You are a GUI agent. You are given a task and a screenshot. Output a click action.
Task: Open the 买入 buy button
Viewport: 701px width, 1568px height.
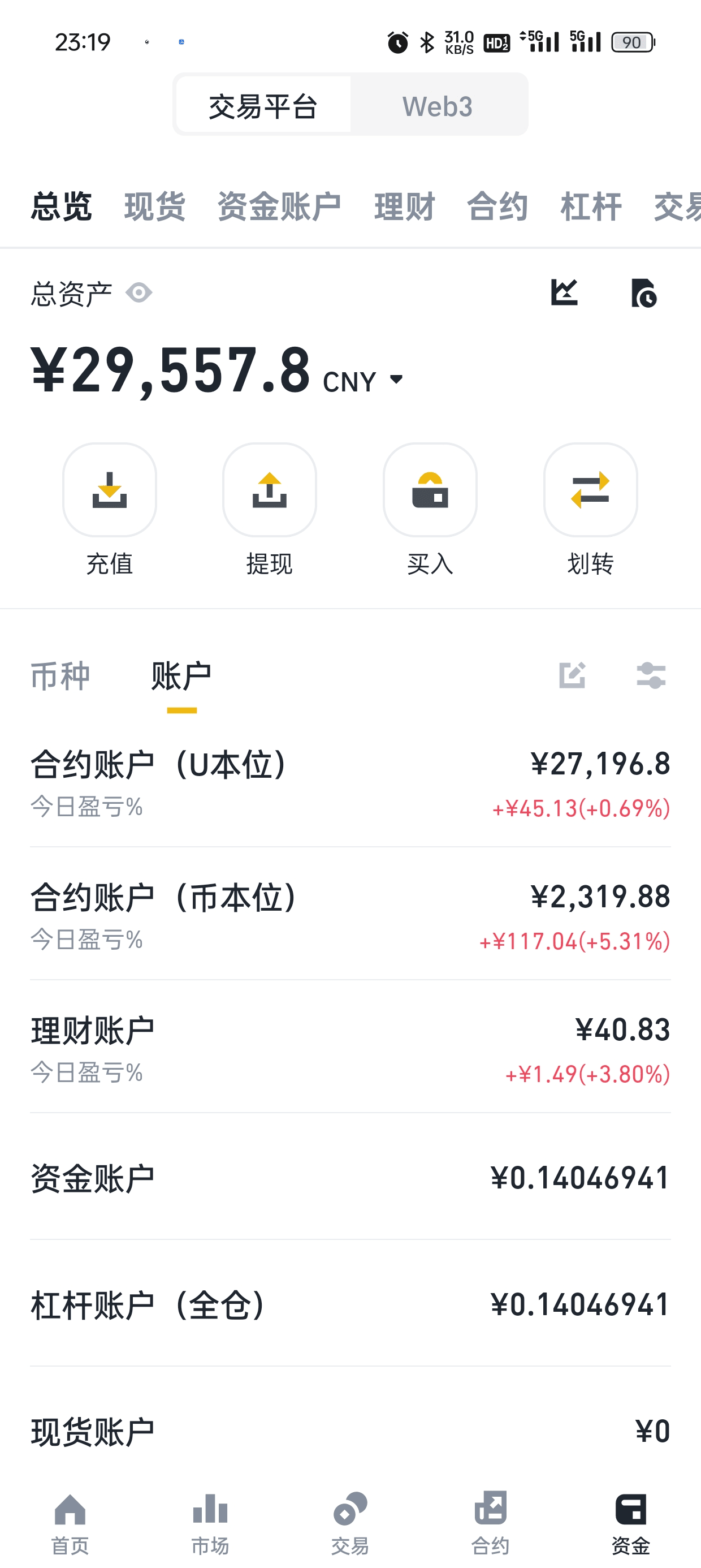pos(430,490)
